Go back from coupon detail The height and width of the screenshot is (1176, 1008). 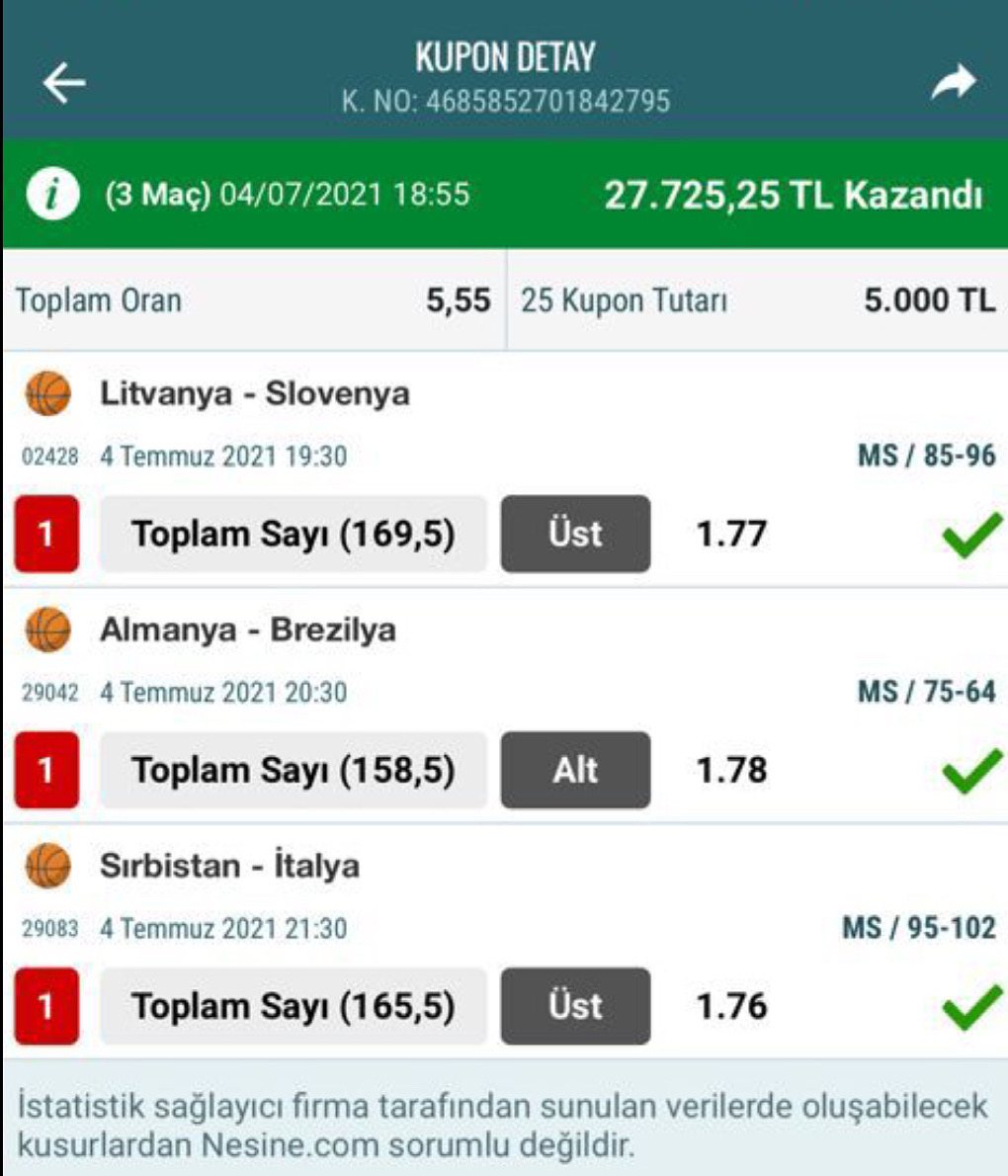(x=64, y=82)
